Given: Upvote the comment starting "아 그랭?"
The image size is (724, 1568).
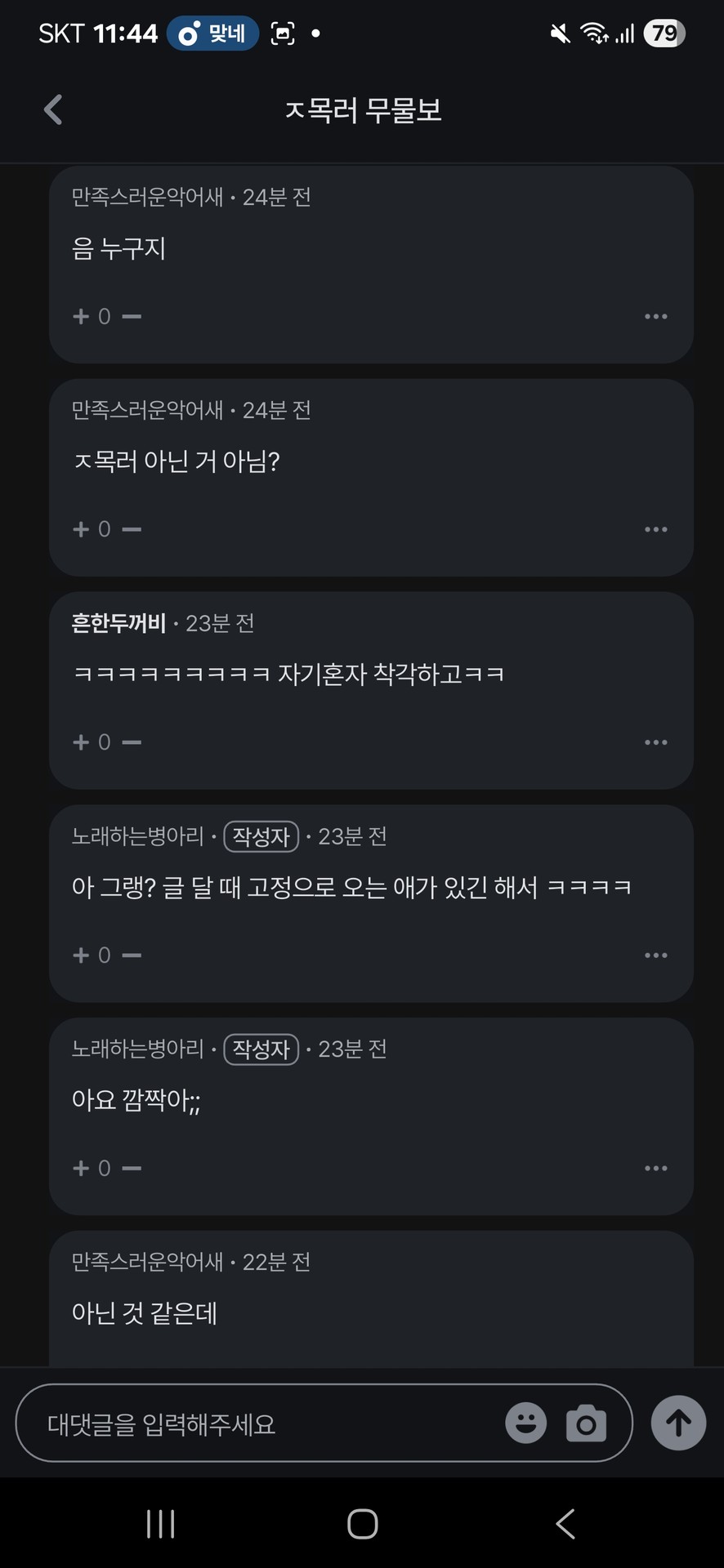Looking at the screenshot, I should coord(81,955).
